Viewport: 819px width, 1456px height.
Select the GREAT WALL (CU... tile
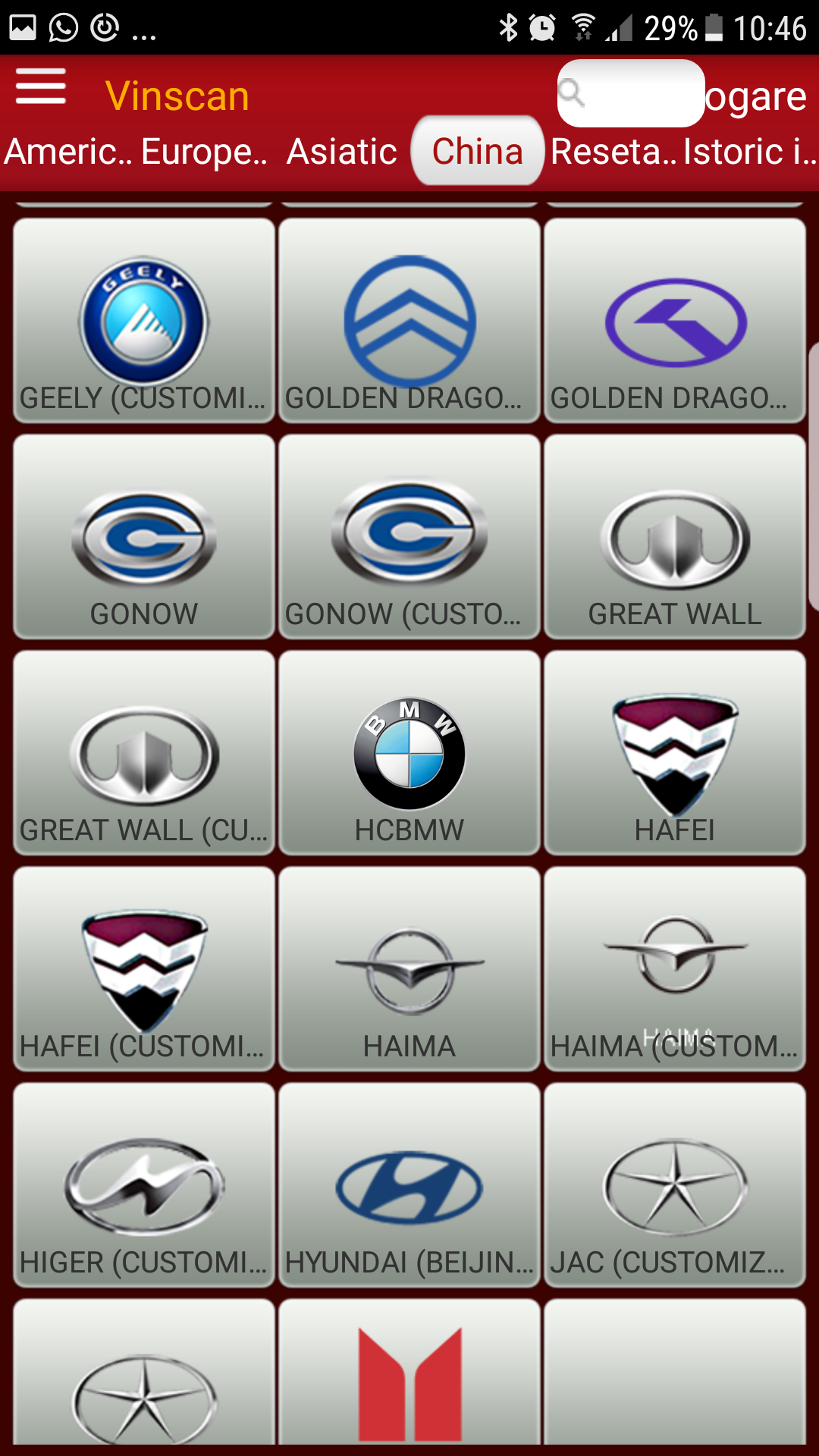point(144,752)
